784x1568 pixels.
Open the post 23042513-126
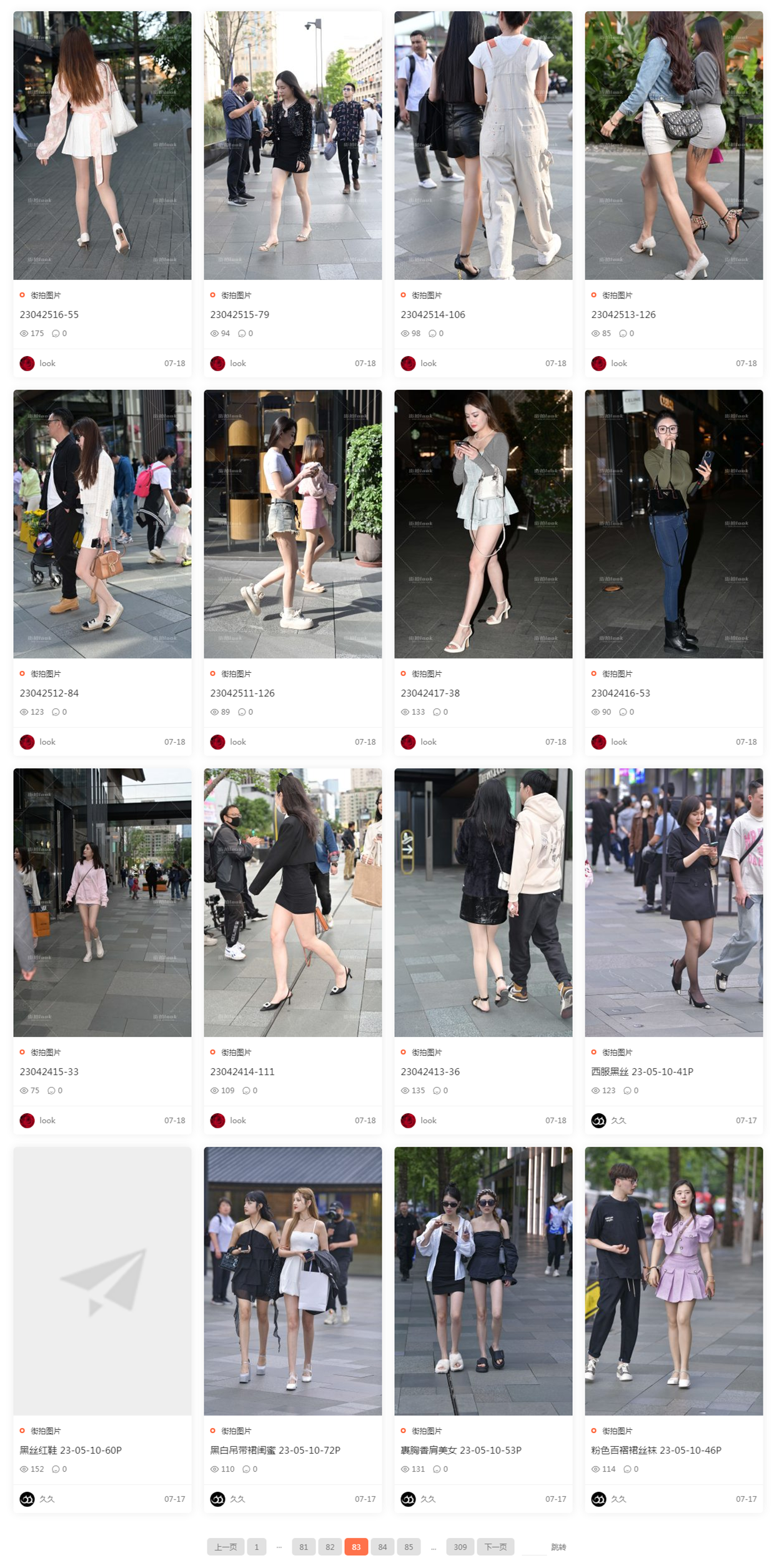coord(623,315)
